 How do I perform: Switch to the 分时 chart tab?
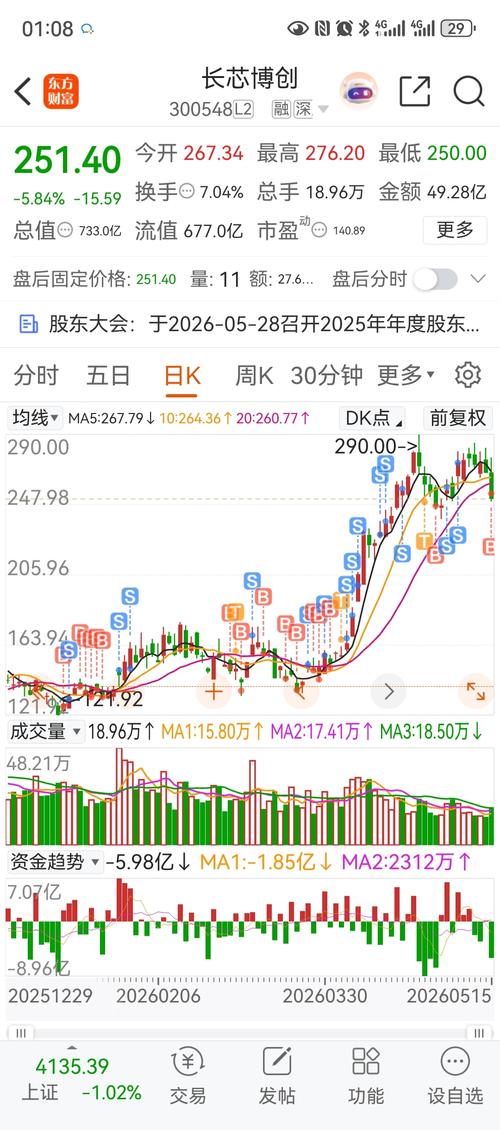pyautogui.click(x=35, y=375)
